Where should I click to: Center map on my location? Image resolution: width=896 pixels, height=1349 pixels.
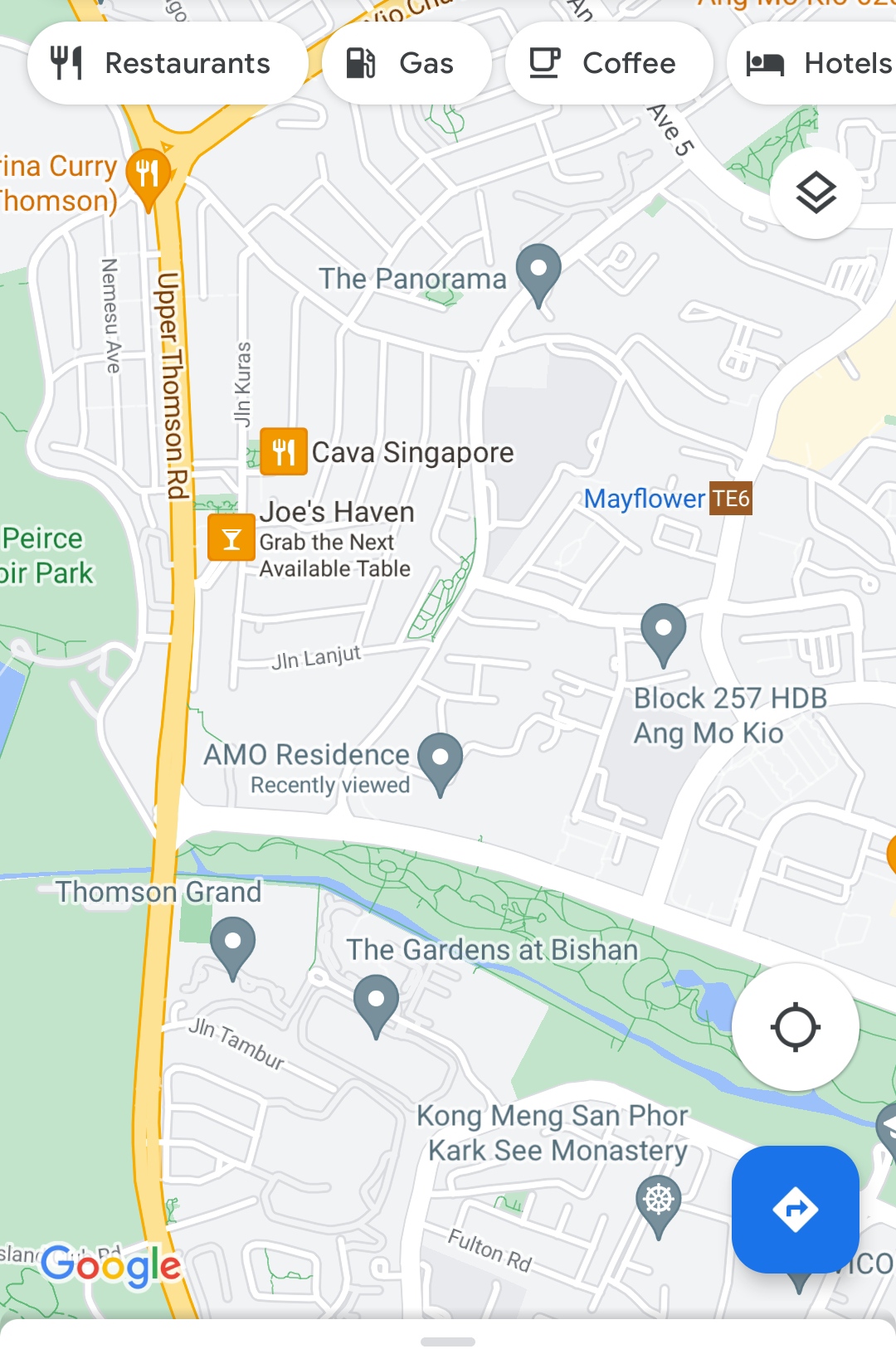point(795,1027)
